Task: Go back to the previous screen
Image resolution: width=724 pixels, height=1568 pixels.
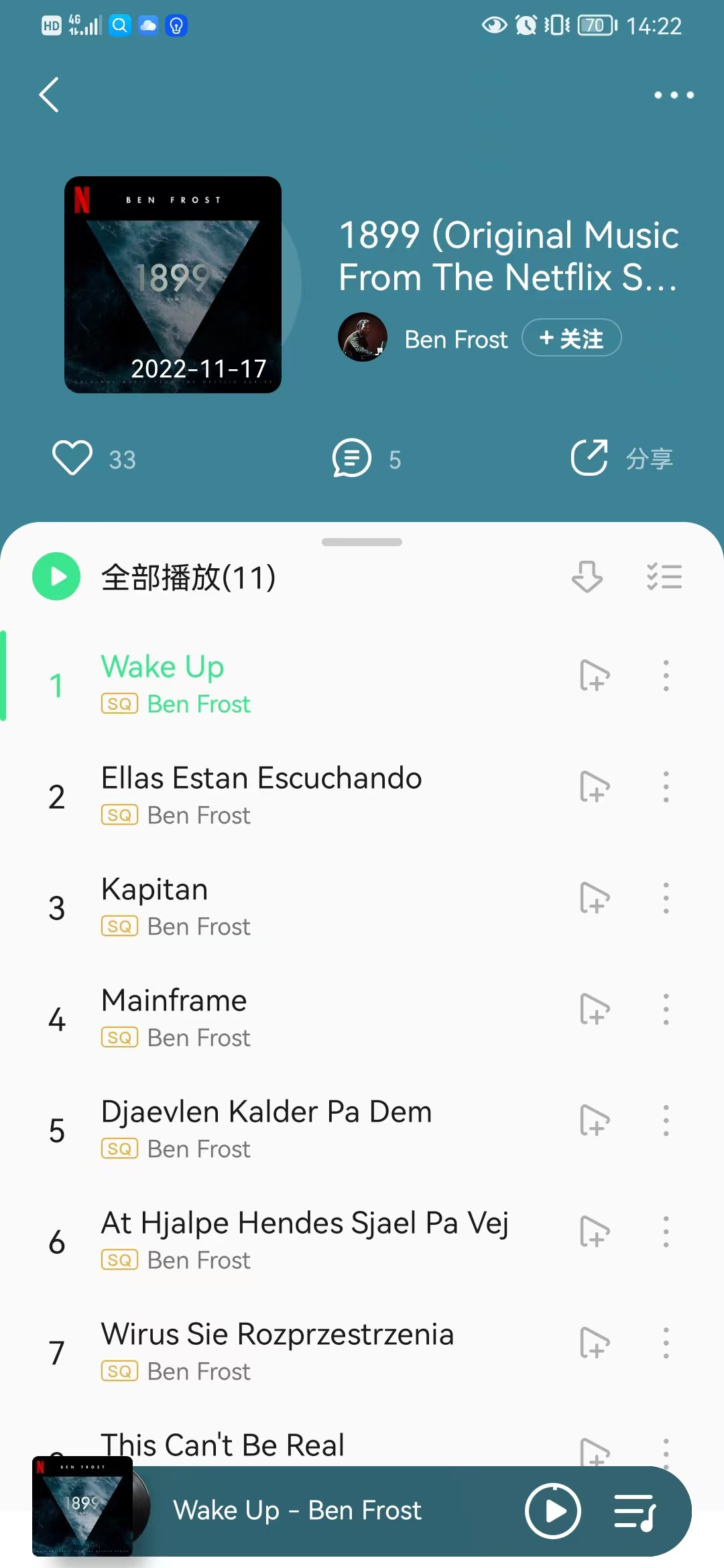Action: tap(50, 94)
